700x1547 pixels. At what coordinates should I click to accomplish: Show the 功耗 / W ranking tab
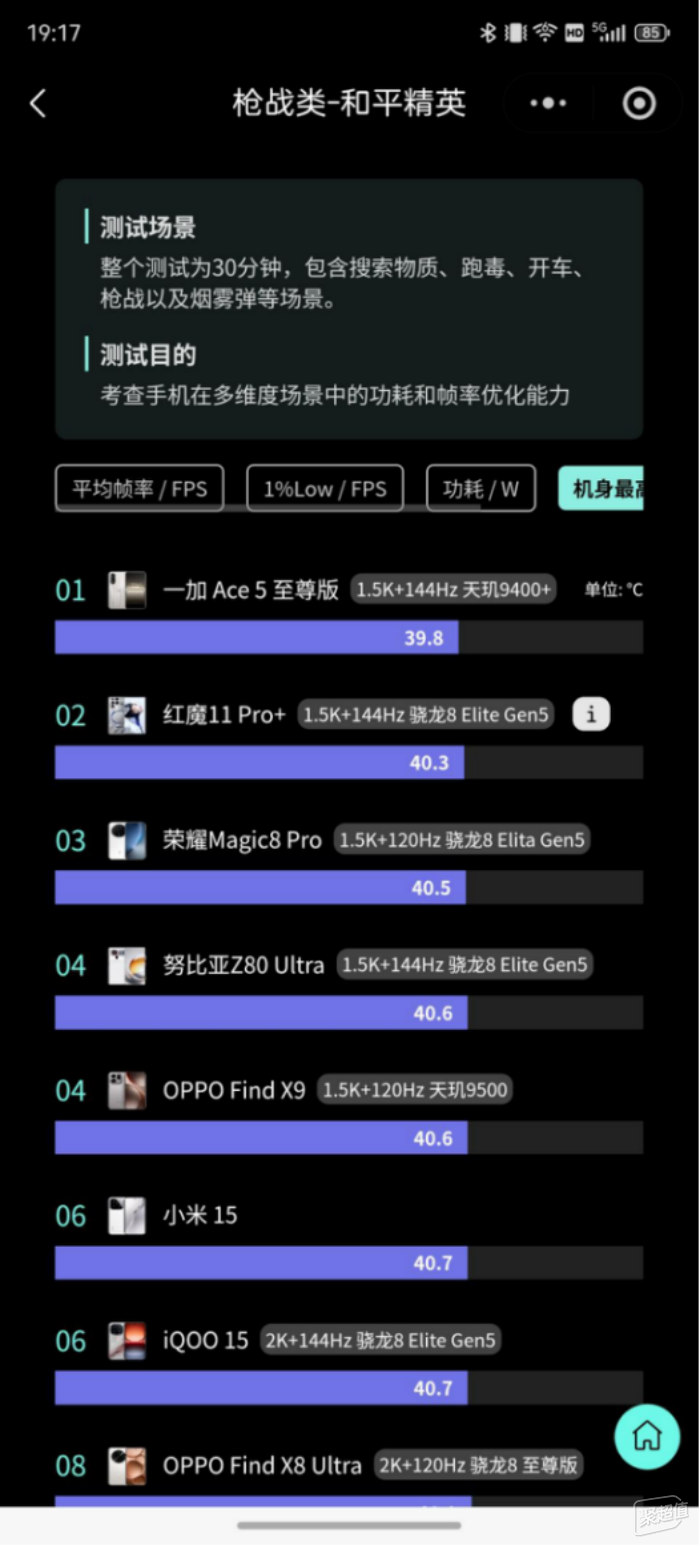[x=481, y=489]
